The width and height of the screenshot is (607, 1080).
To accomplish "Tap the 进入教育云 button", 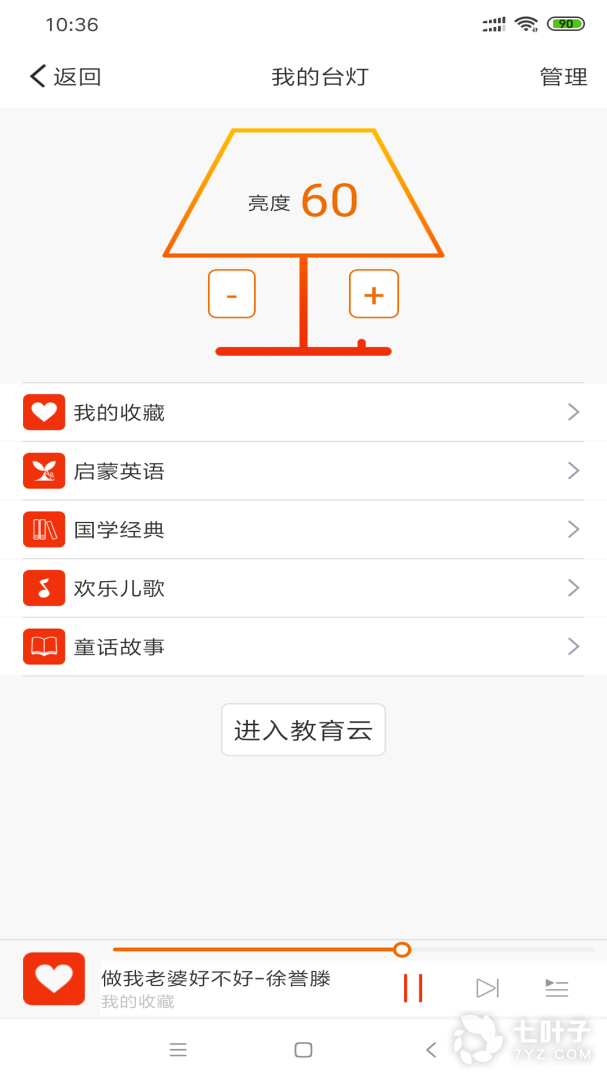I will tap(303, 730).
